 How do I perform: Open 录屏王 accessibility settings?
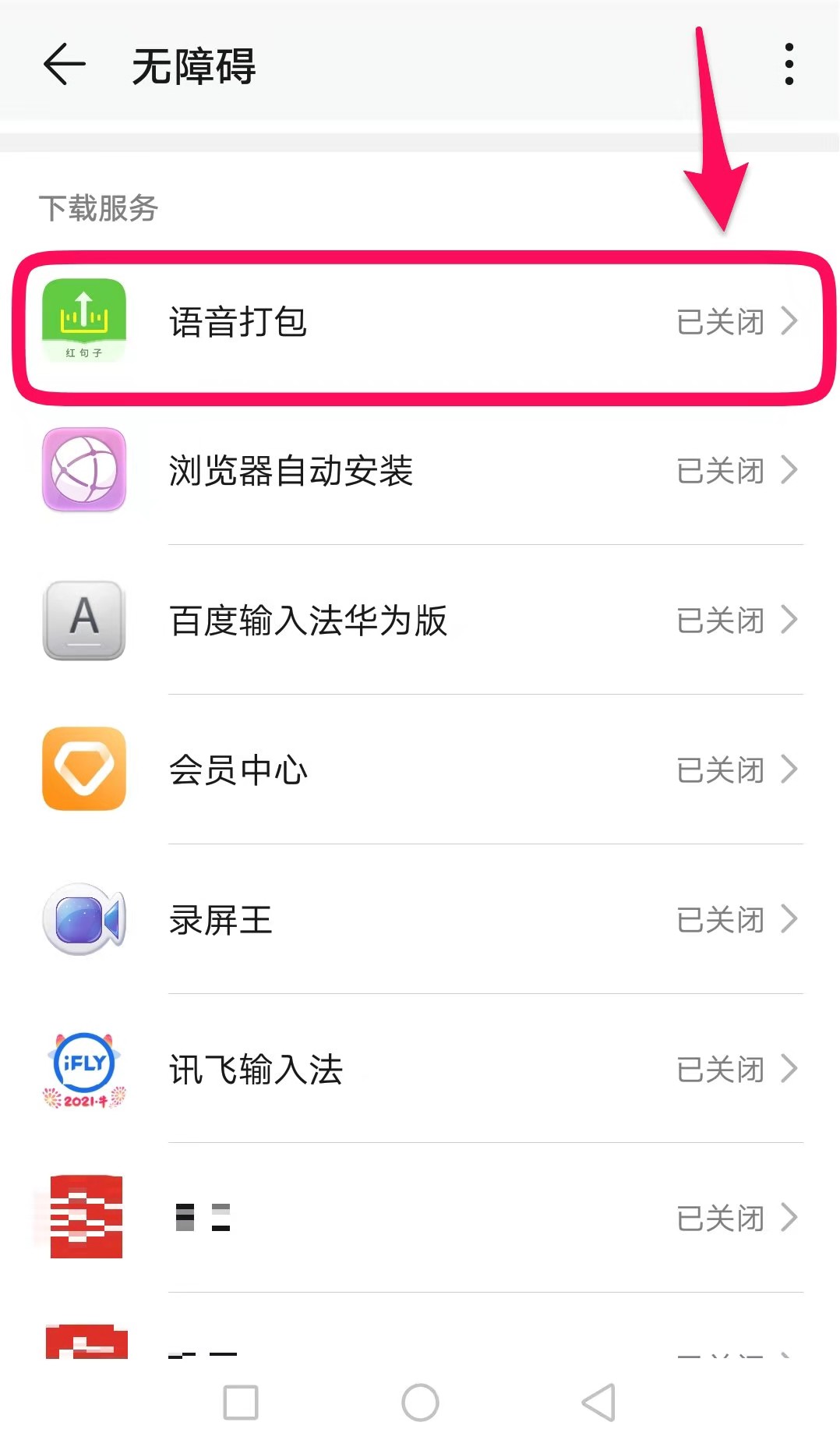click(x=420, y=919)
